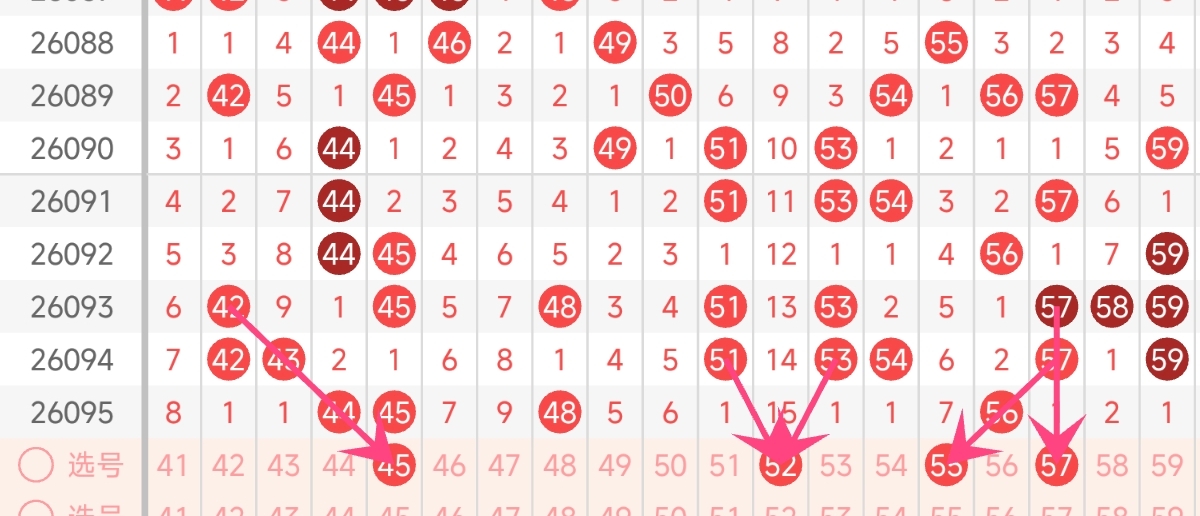The height and width of the screenshot is (516, 1200).
Task: Select number 42 in the first 选号 row
Action: (228, 465)
